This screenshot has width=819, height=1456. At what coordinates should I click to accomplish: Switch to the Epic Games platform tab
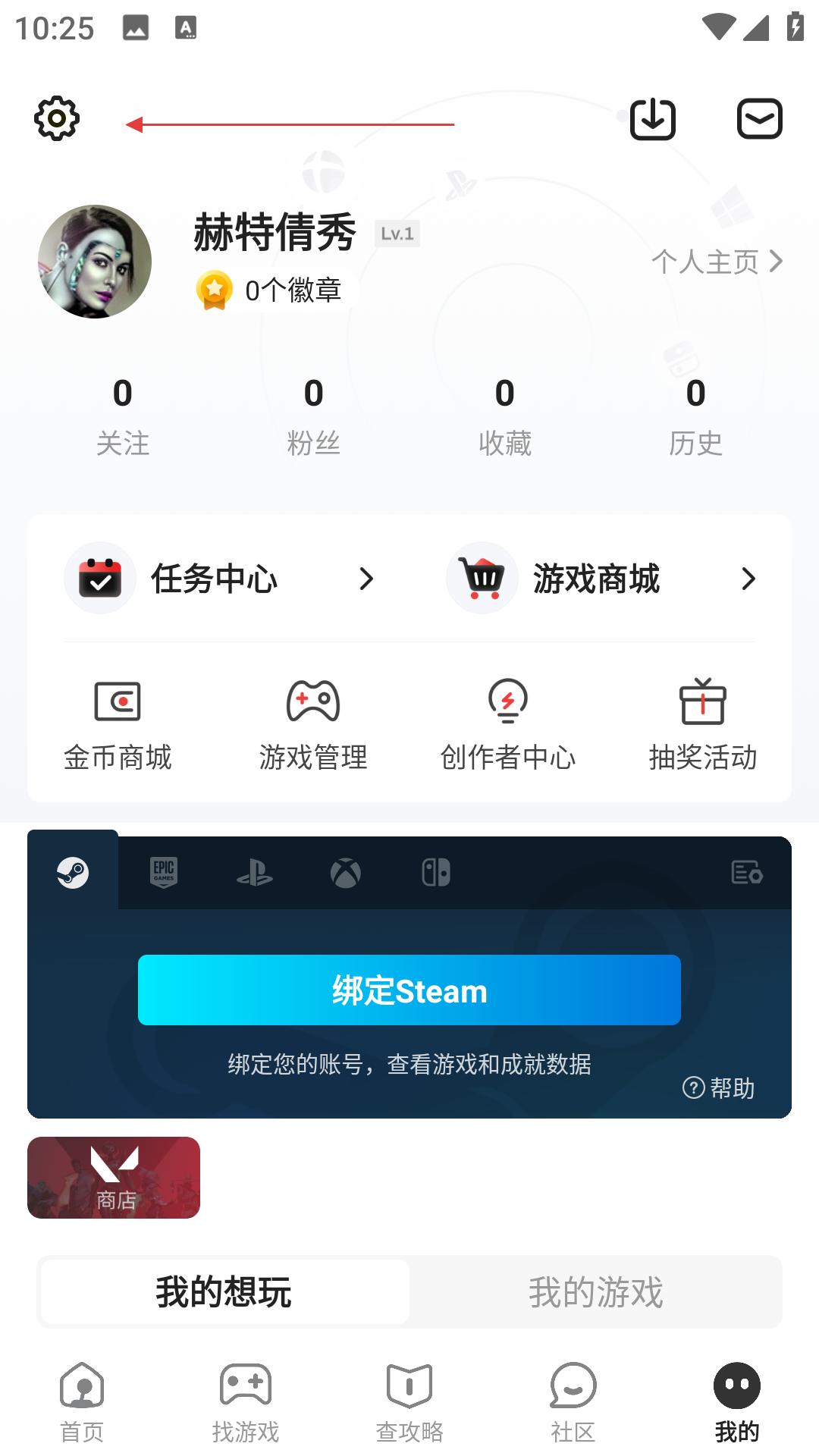click(x=164, y=873)
